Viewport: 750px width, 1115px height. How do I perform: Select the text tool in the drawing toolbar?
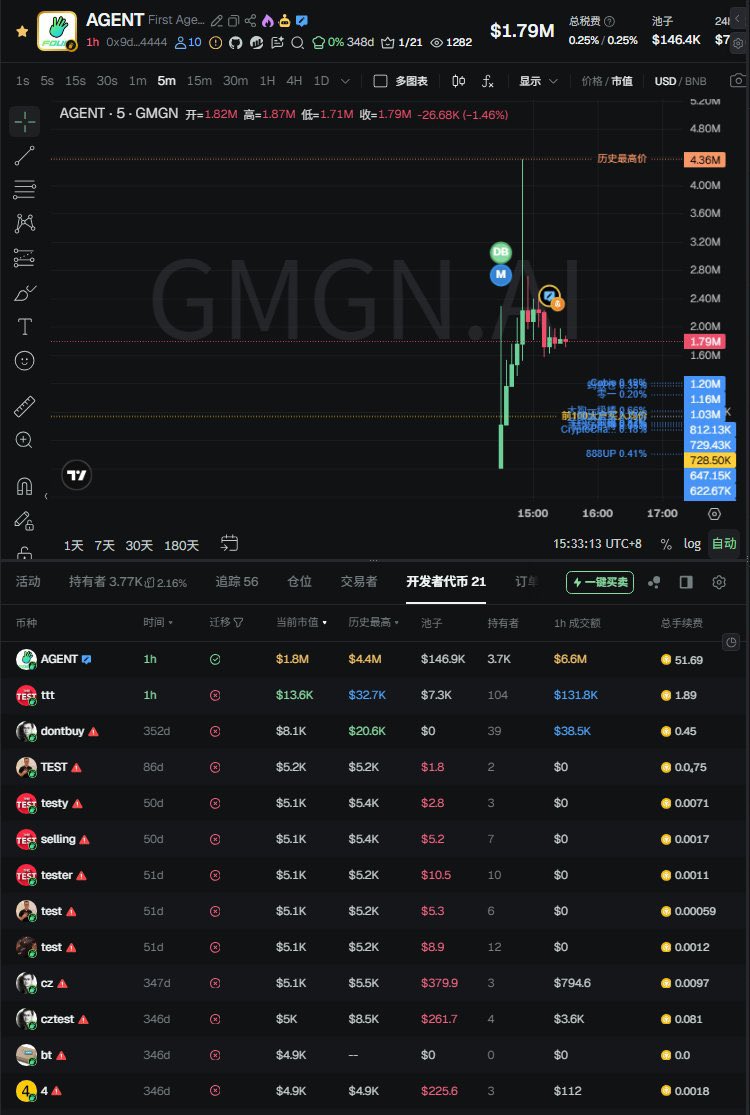(x=25, y=327)
